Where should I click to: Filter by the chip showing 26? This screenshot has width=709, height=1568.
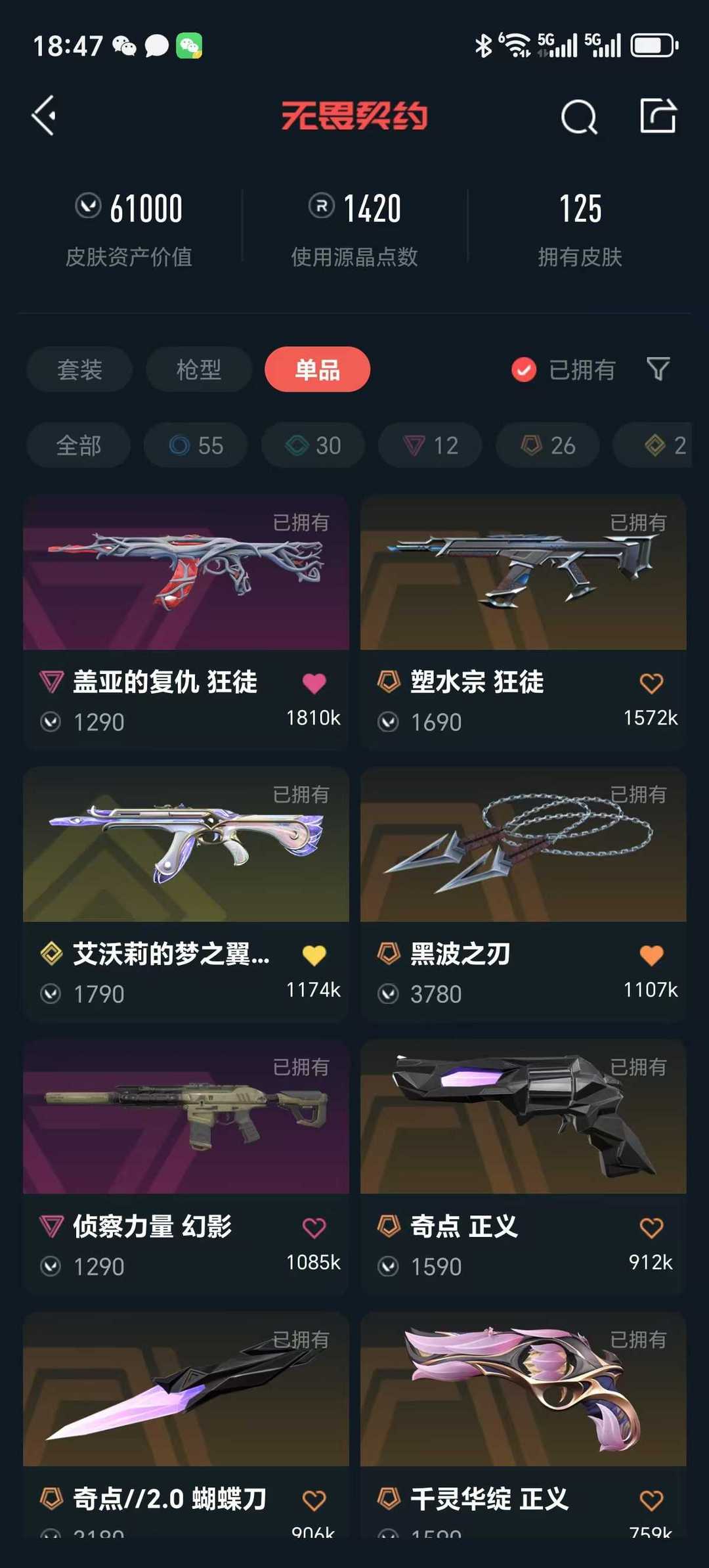point(548,445)
